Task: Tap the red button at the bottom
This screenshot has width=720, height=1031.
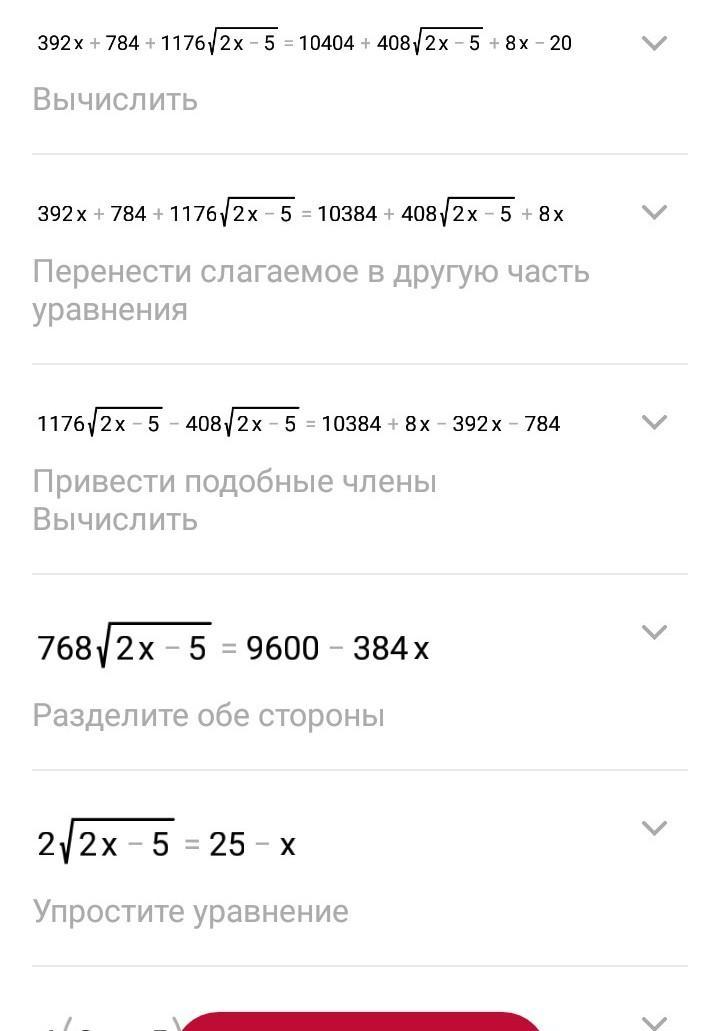Action: point(360,1022)
